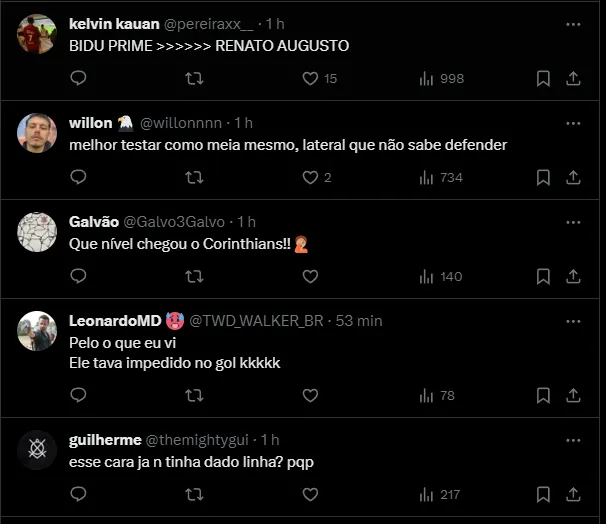Screen dimensions: 606x524
Task: View analytics of LeonardoMD's tweet
Action: 435,395
